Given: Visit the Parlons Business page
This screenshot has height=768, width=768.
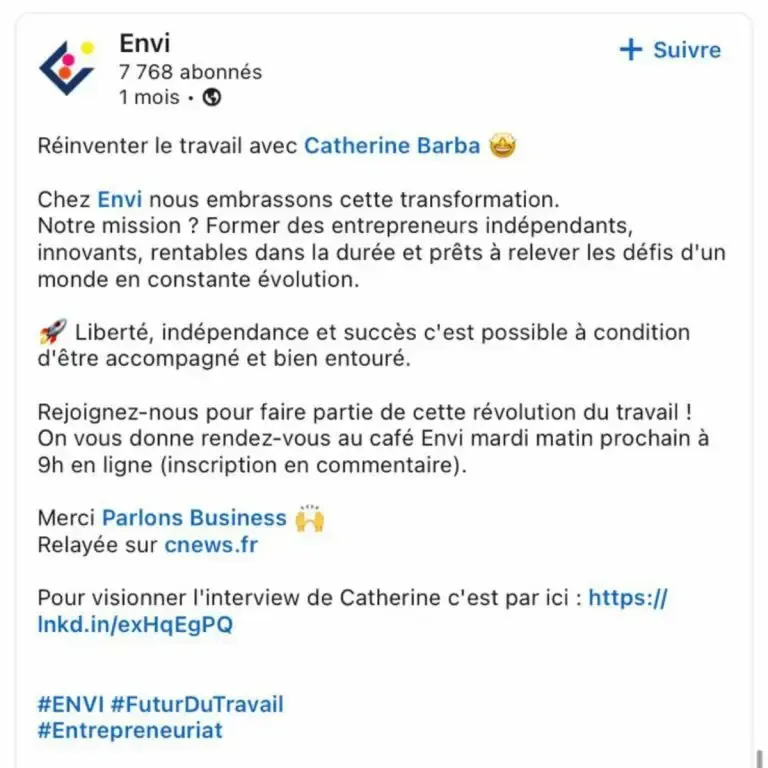Looking at the screenshot, I should coord(194,518).
